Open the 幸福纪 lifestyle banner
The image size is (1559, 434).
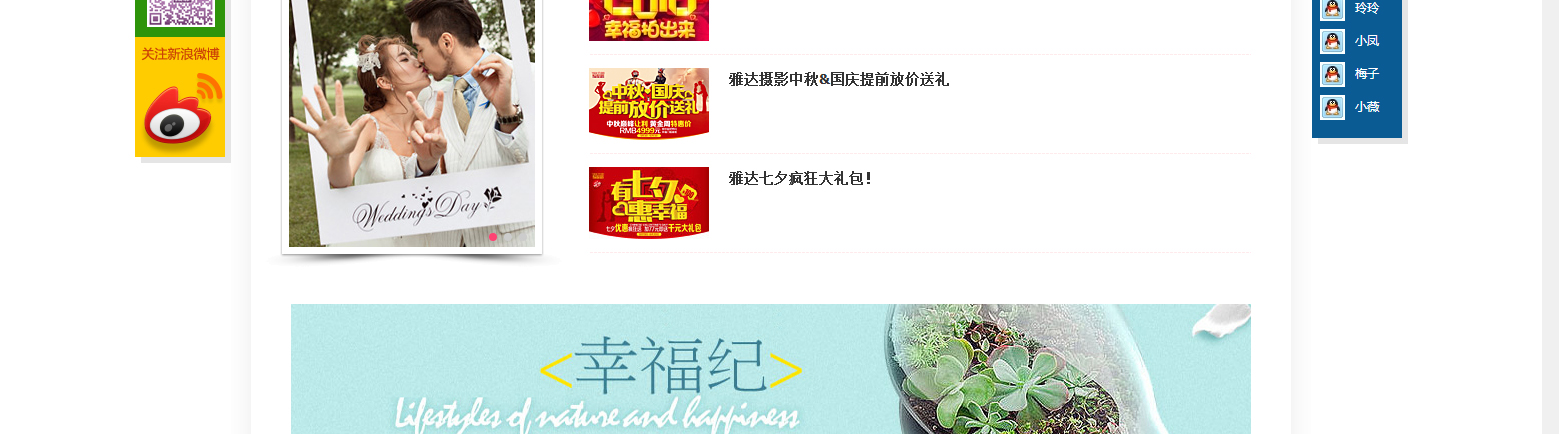[x=770, y=370]
